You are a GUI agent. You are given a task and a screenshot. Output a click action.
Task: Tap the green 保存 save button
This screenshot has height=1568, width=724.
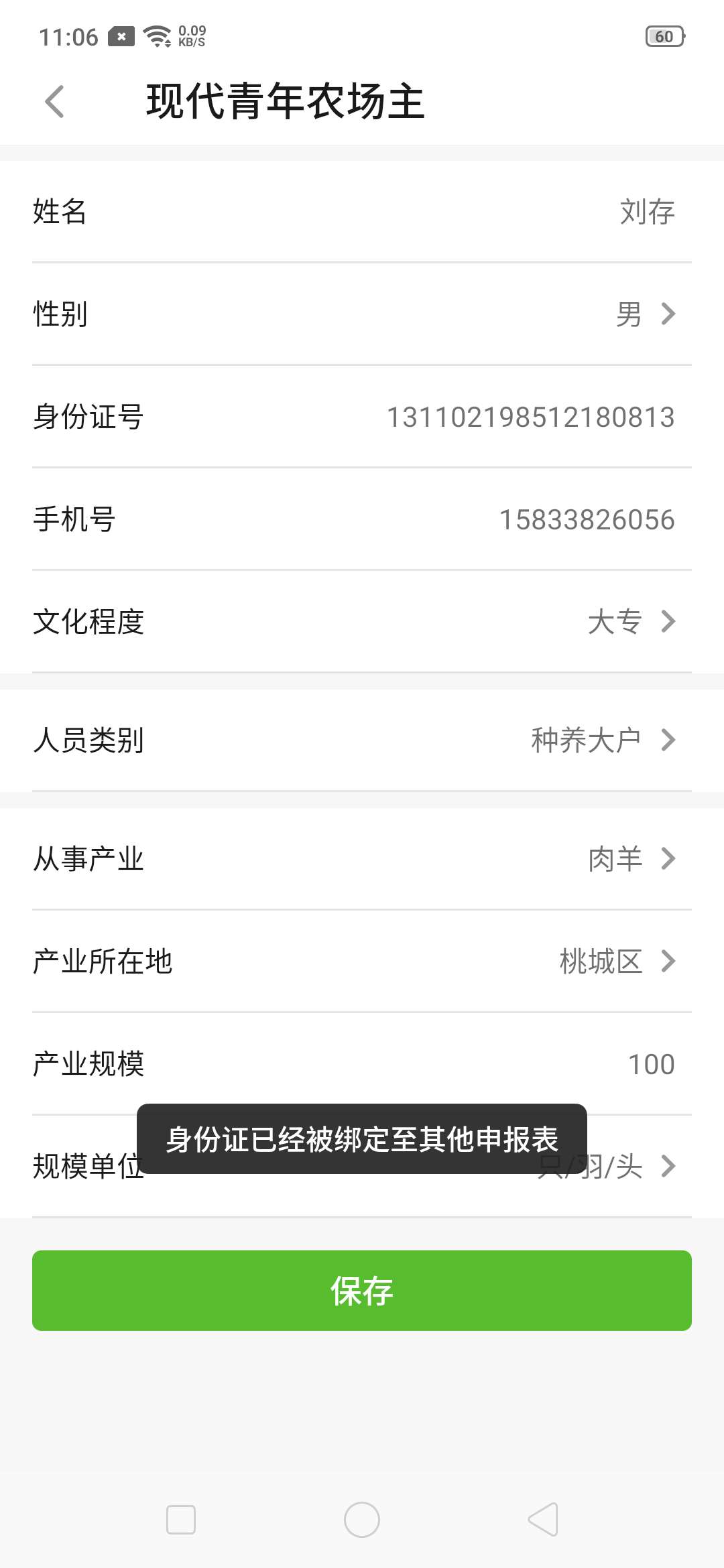[362, 1291]
